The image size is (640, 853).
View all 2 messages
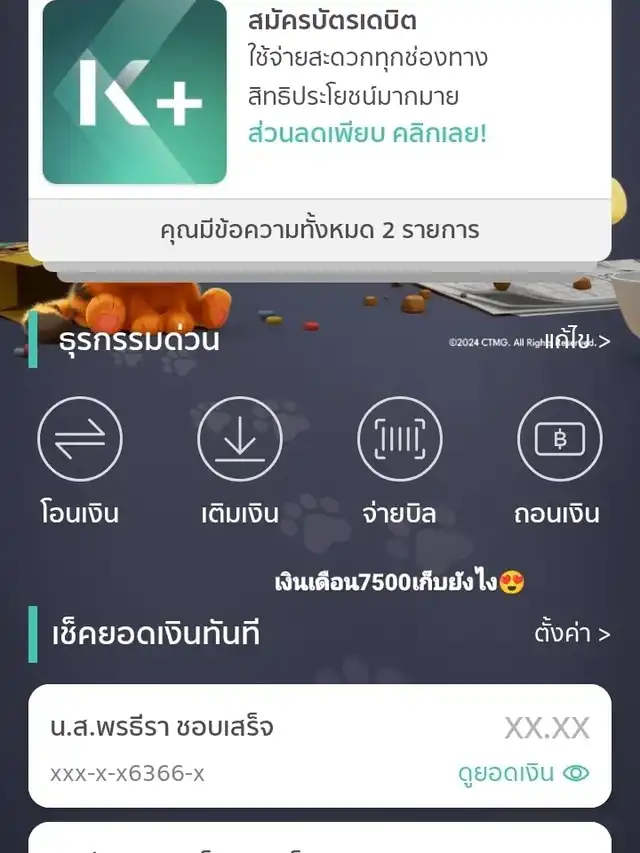[320, 230]
